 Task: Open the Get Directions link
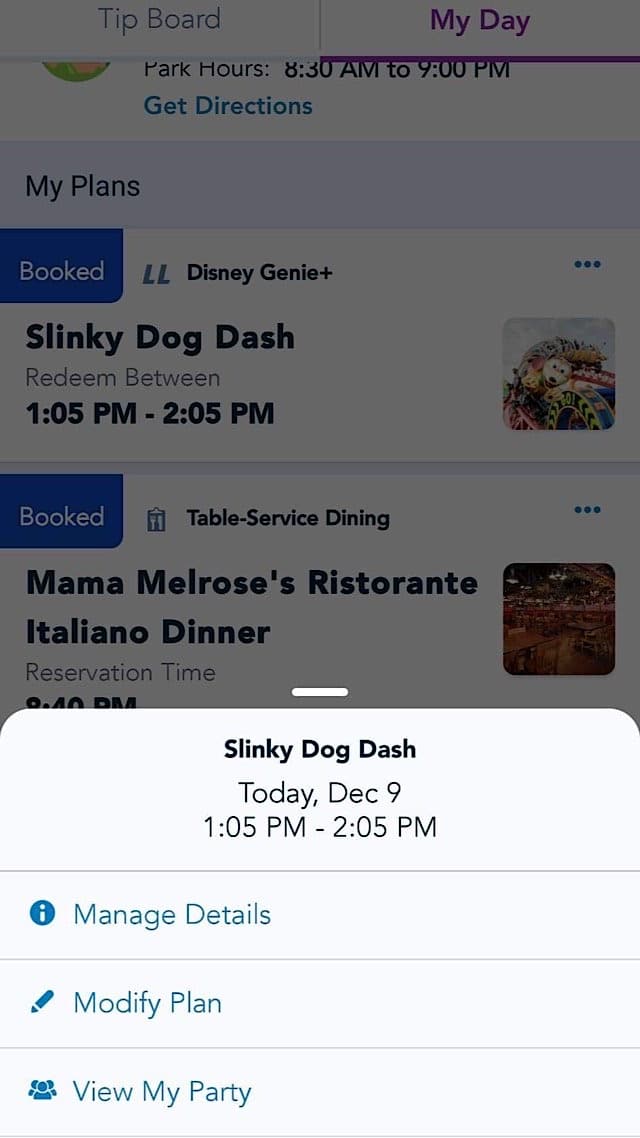(228, 106)
